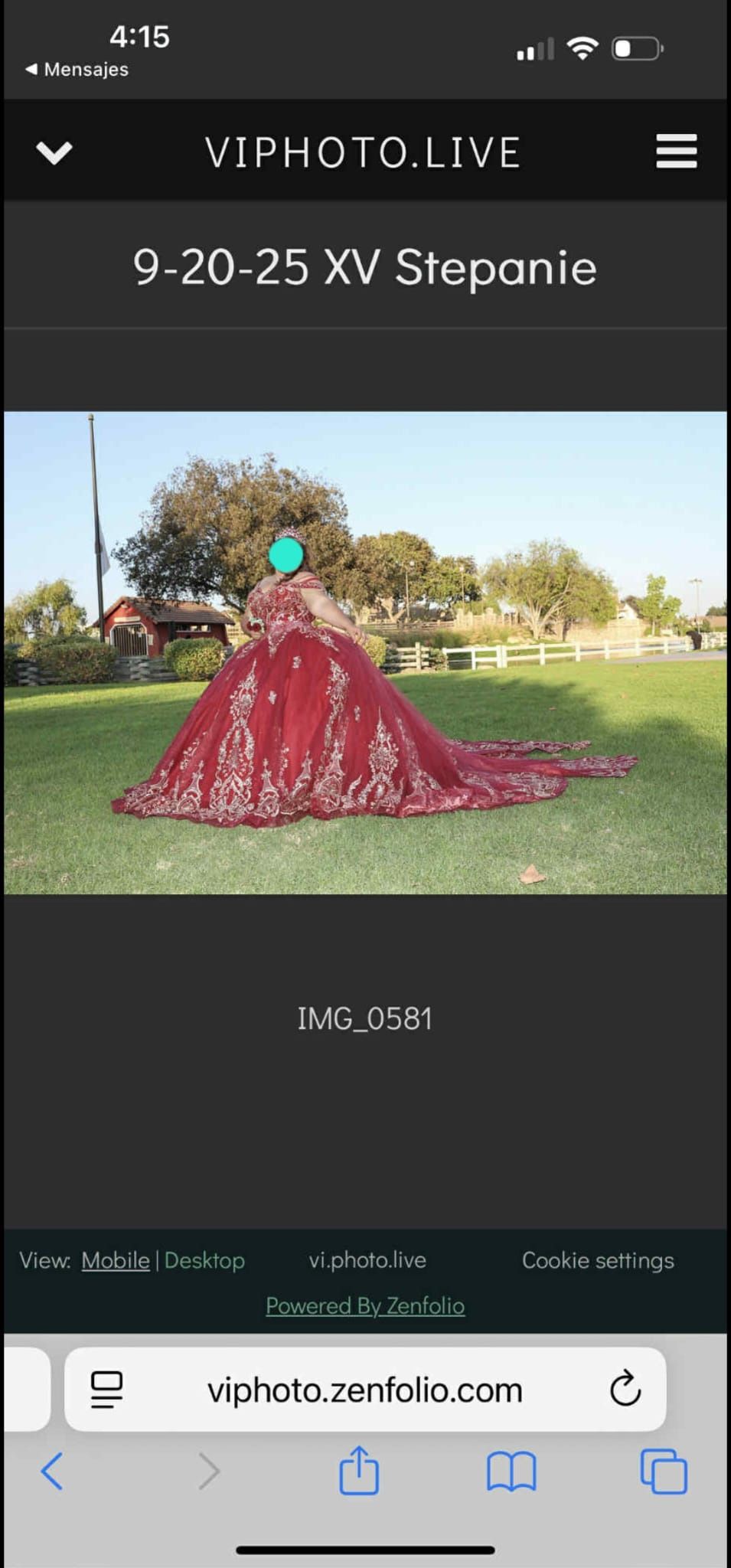Image resolution: width=731 pixels, height=1568 pixels.
Task: Open vi.photo.live link
Action: (x=367, y=1260)
